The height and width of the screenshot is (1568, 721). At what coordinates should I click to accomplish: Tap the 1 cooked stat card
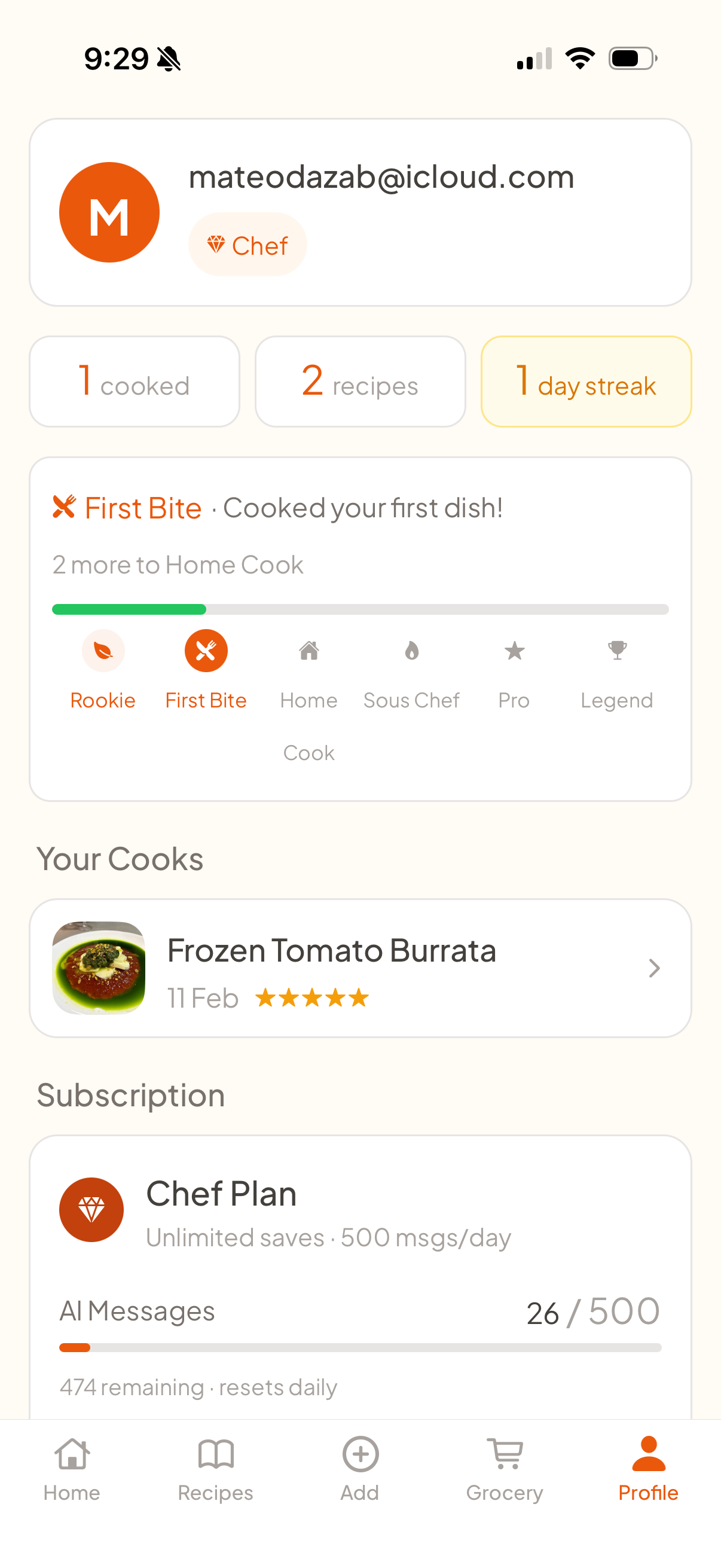(135, 382)
